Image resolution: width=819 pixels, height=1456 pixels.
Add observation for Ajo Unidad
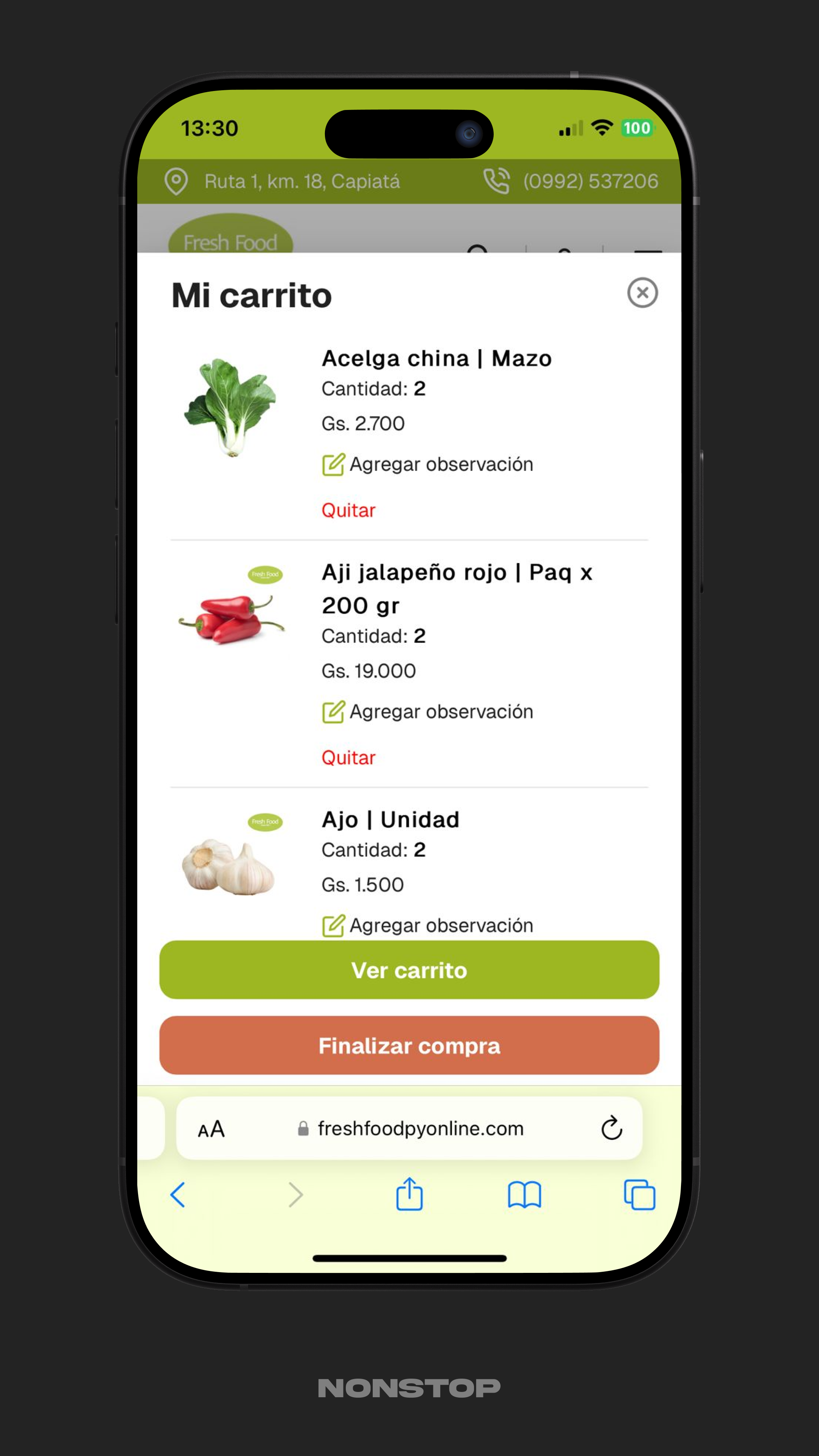coord(333,925)
